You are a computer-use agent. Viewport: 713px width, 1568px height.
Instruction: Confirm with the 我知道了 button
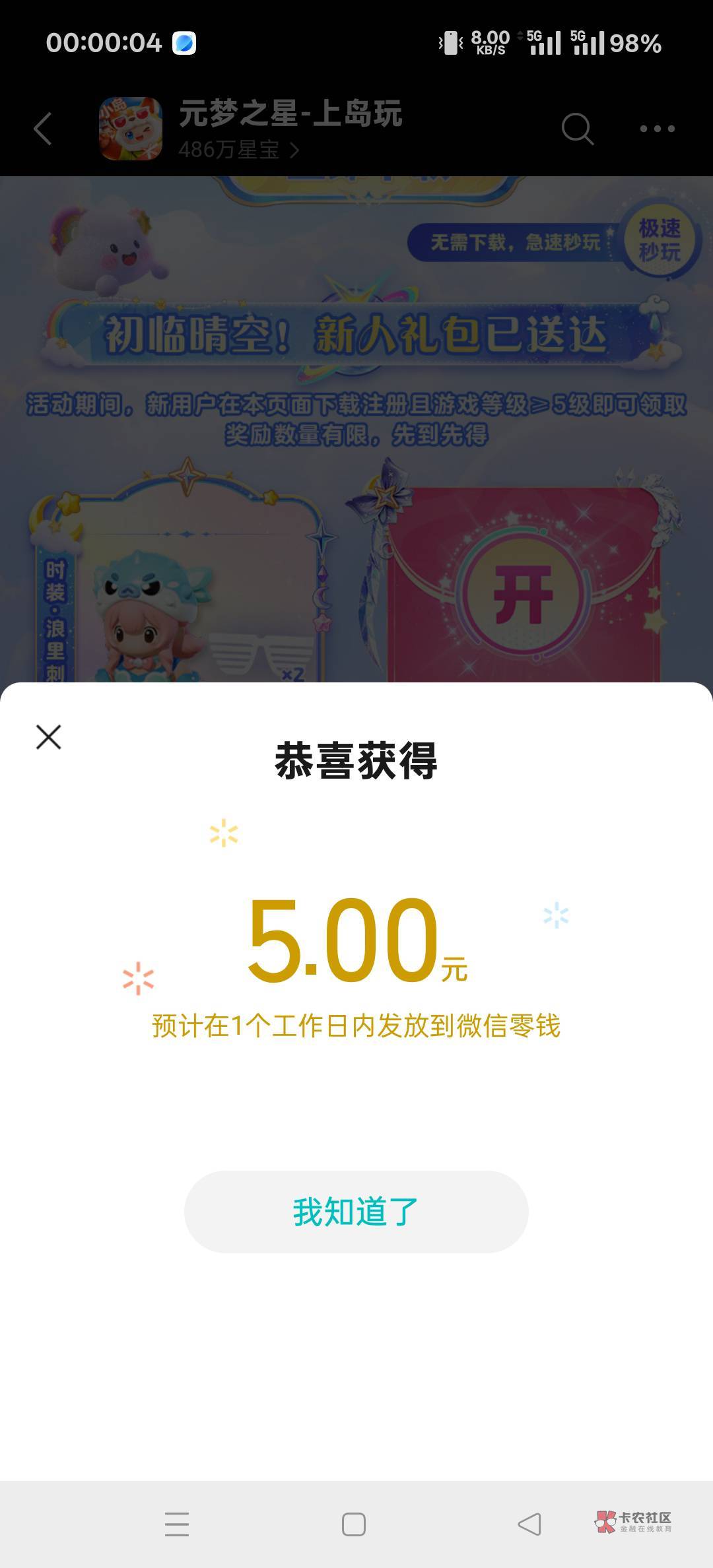[356, 1212]
